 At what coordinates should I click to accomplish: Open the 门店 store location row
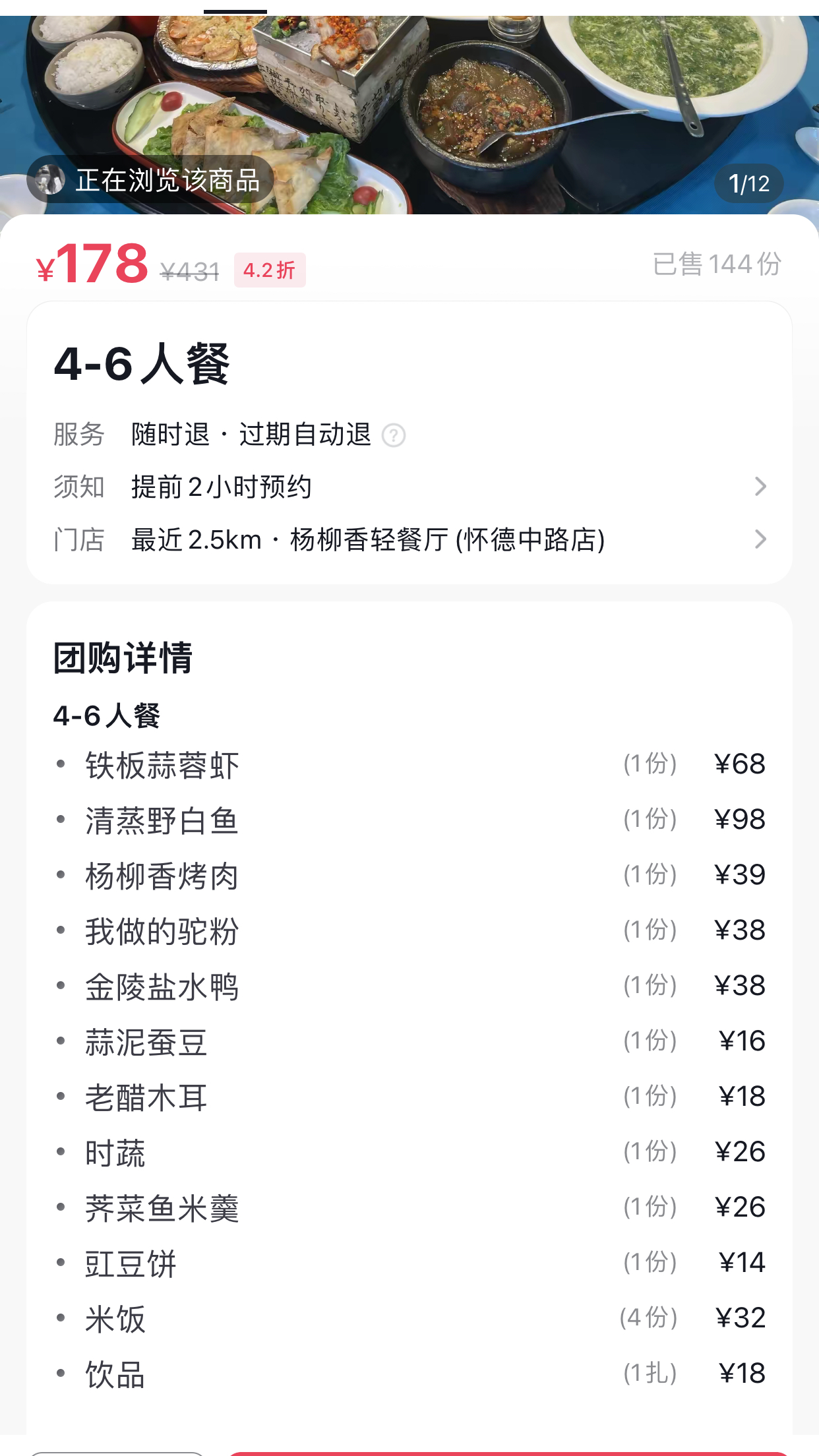(409, 539)
